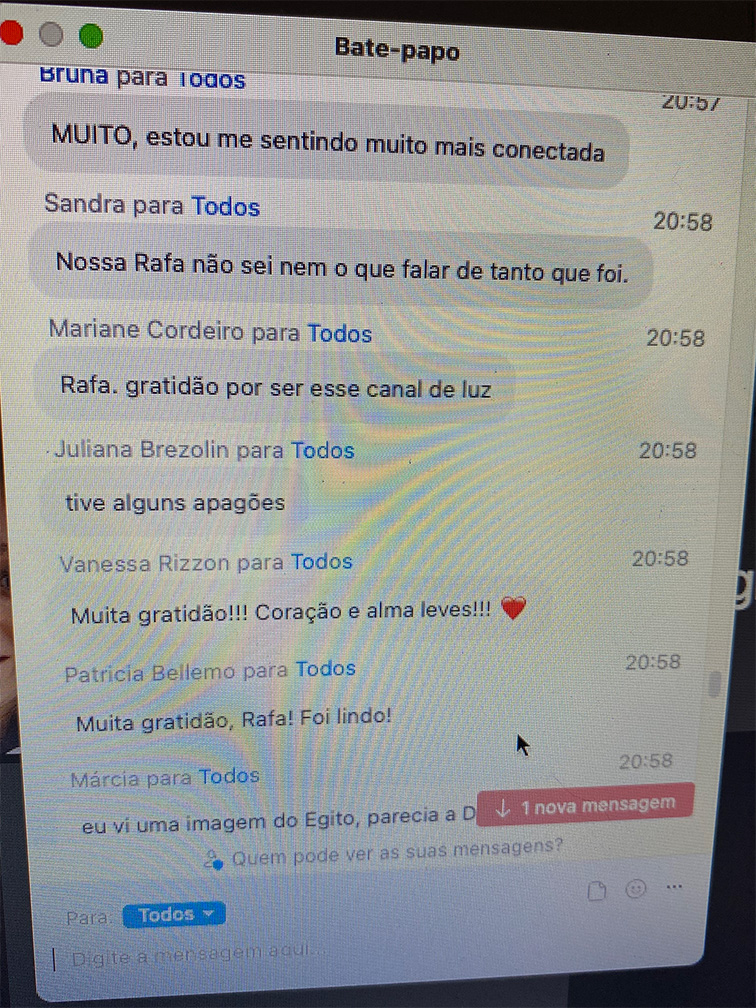
Task: Type in the Digite a mensagem aqui field
Action: tap(300, 959)
